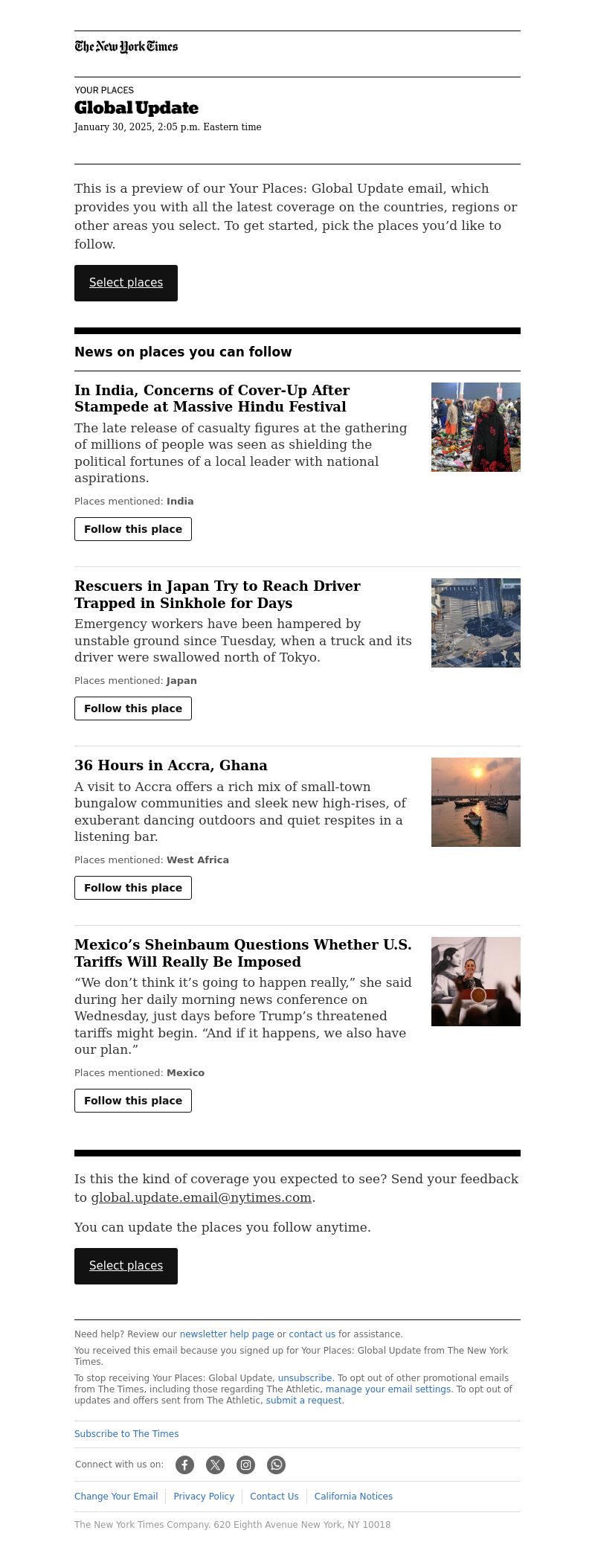Open the X social icon
The height and width of the screenshot is (1568, 595).
tap(215, 1465)
